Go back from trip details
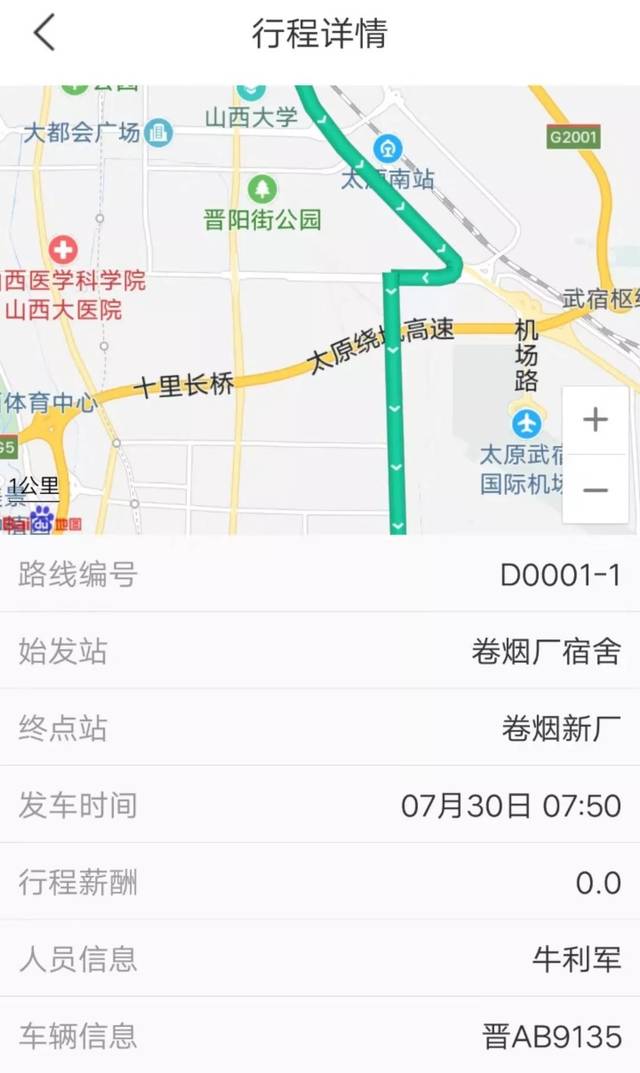640x1073 pixels. coord(44,34)
